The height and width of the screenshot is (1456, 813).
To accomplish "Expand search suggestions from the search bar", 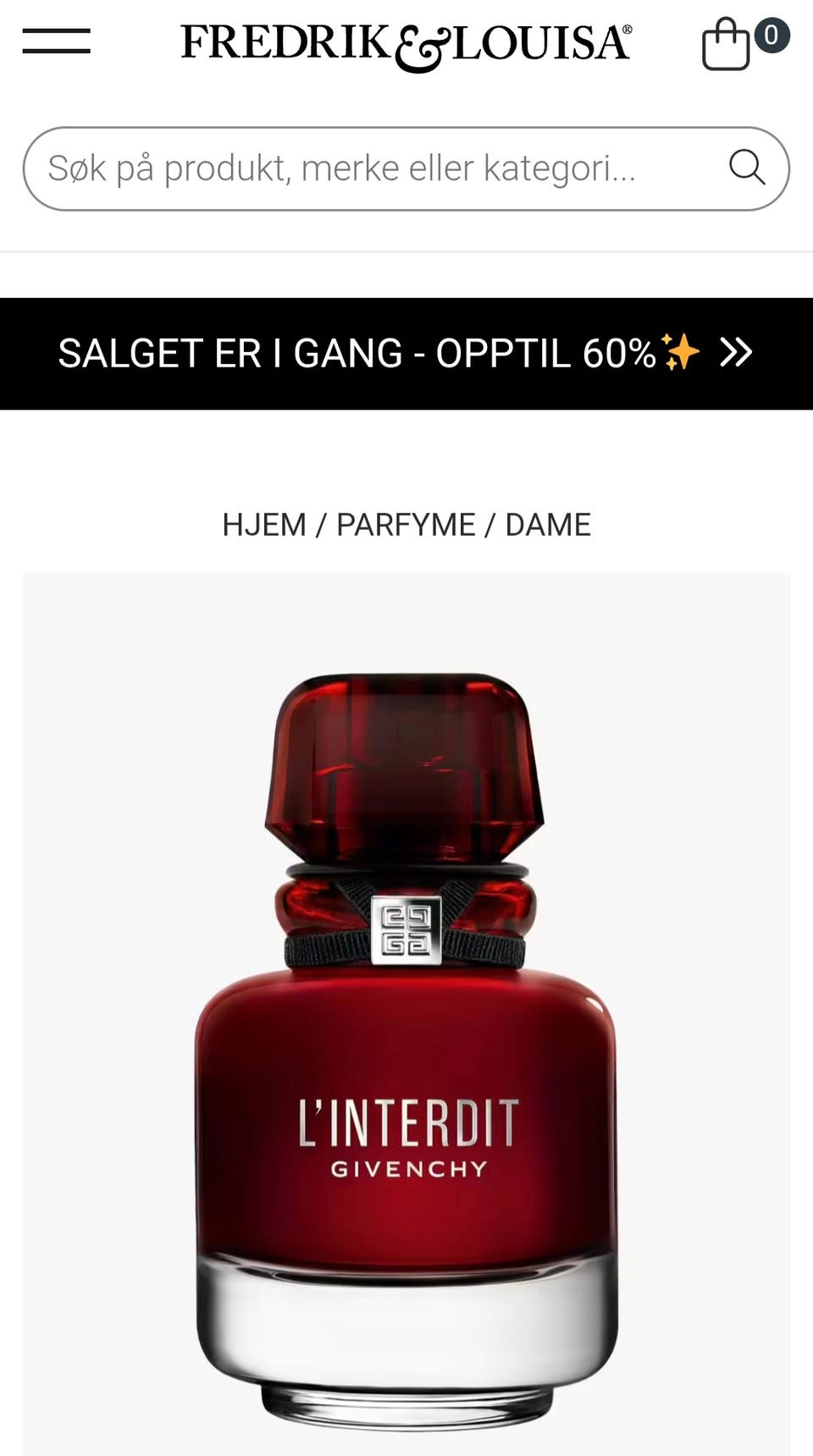I will tap(339, 169).
